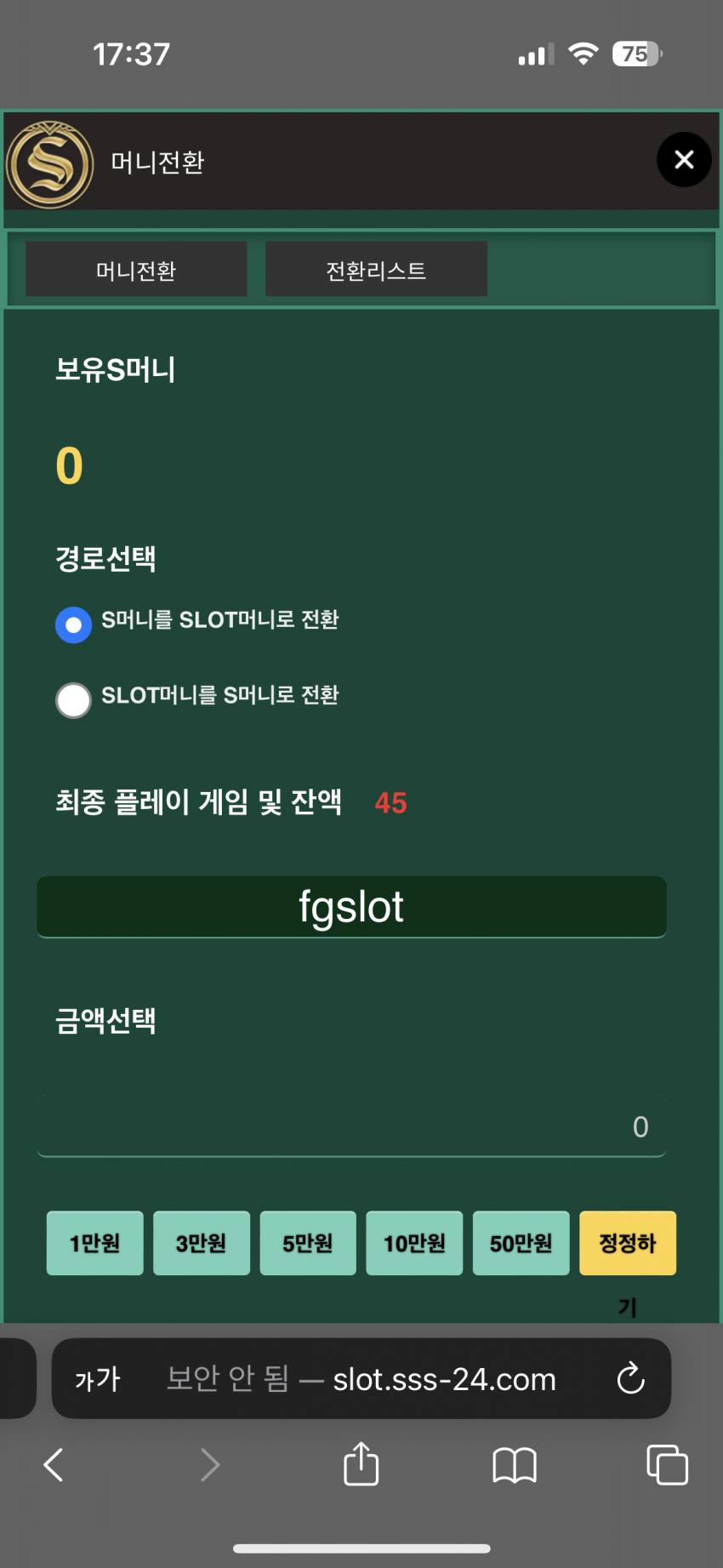Tap the slot.sss-24.com address bar
The width and height of the screenshot is (723, 1568).
(361, 1378)
